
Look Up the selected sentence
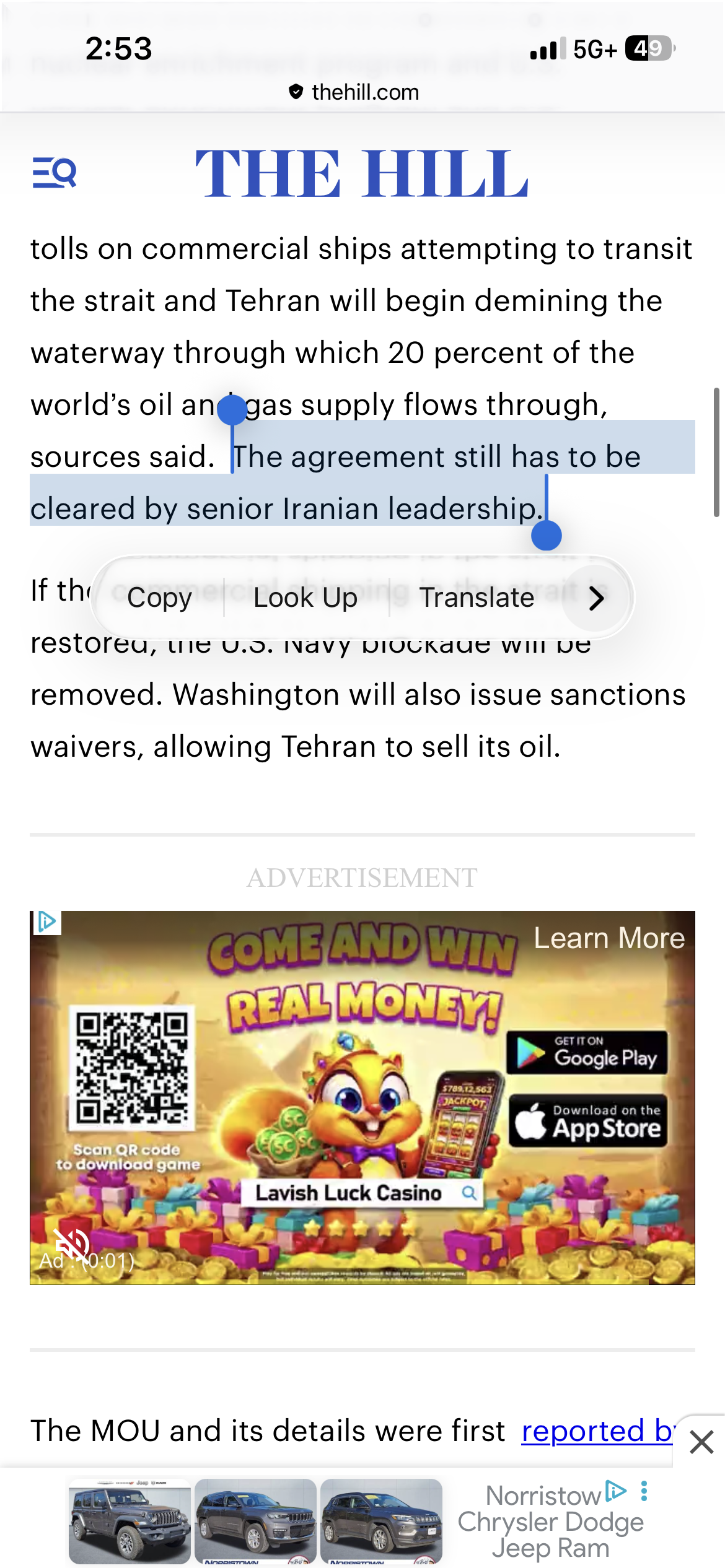pos(305,598)
